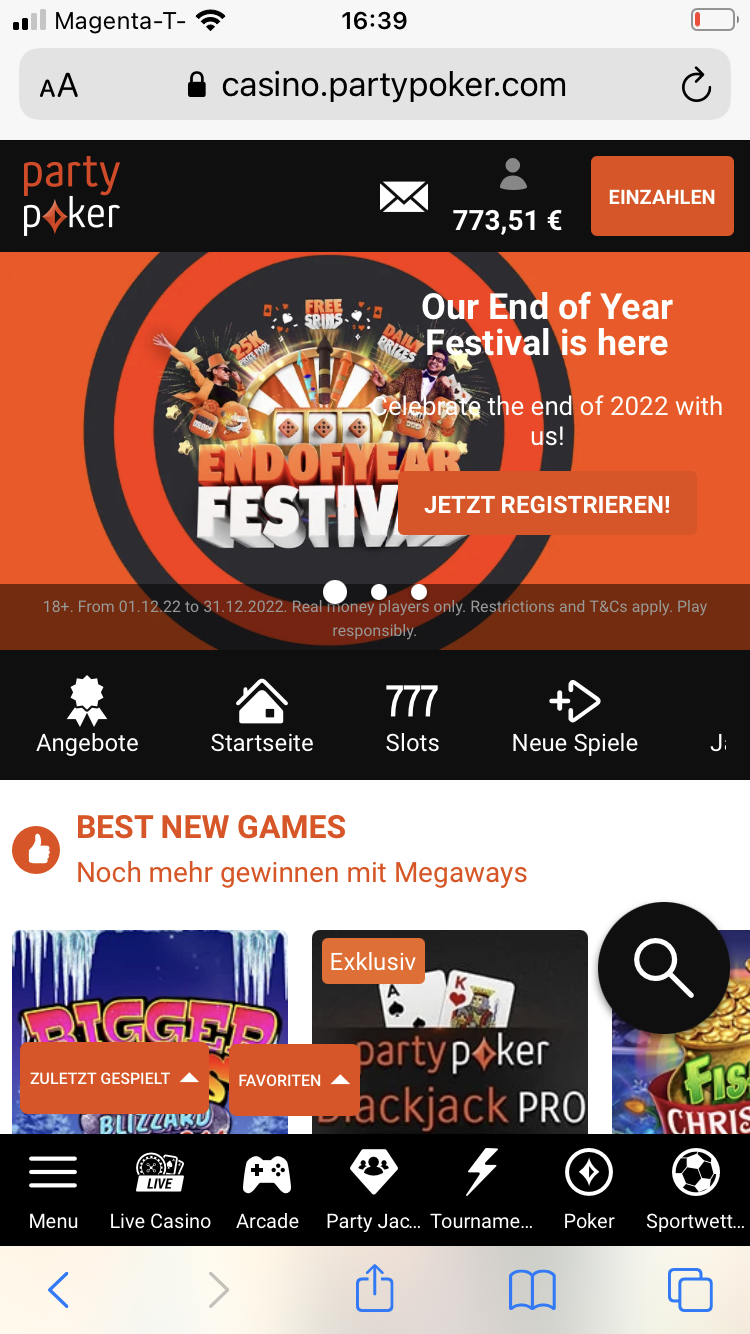The image size is (750, 1334).
Task: Reload the page in Safari
Action: click(696, 86)
